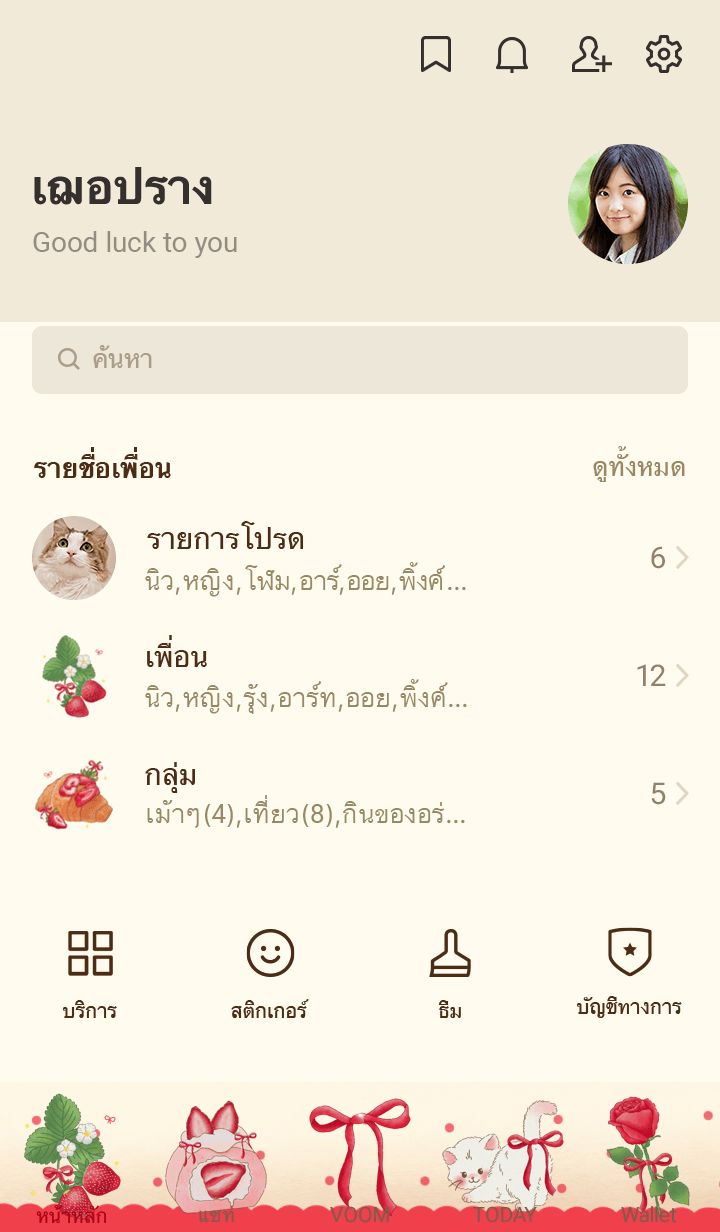Open the settings gear

tap(663, 55)
